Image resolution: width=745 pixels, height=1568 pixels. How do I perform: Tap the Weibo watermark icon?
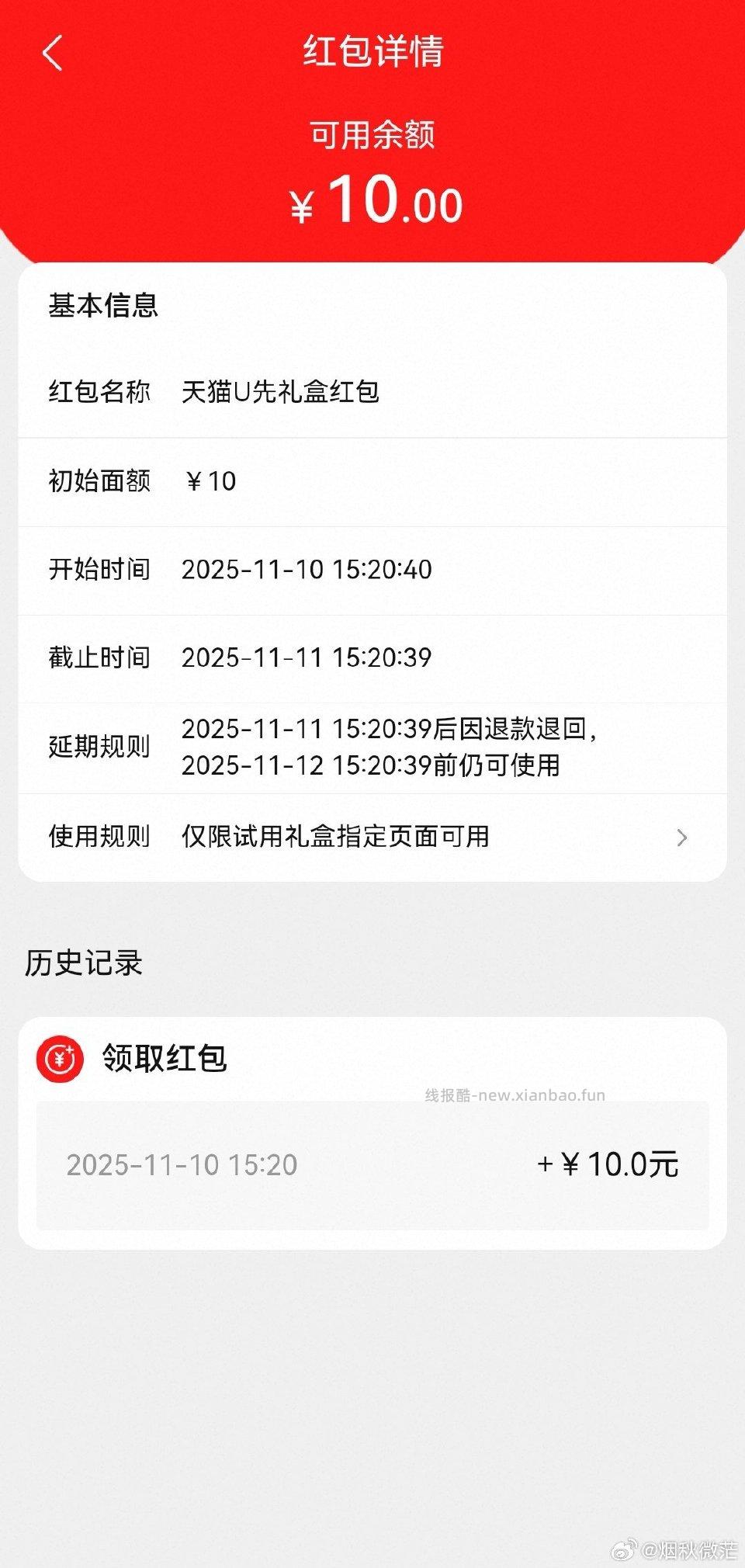click(625, 1547)
